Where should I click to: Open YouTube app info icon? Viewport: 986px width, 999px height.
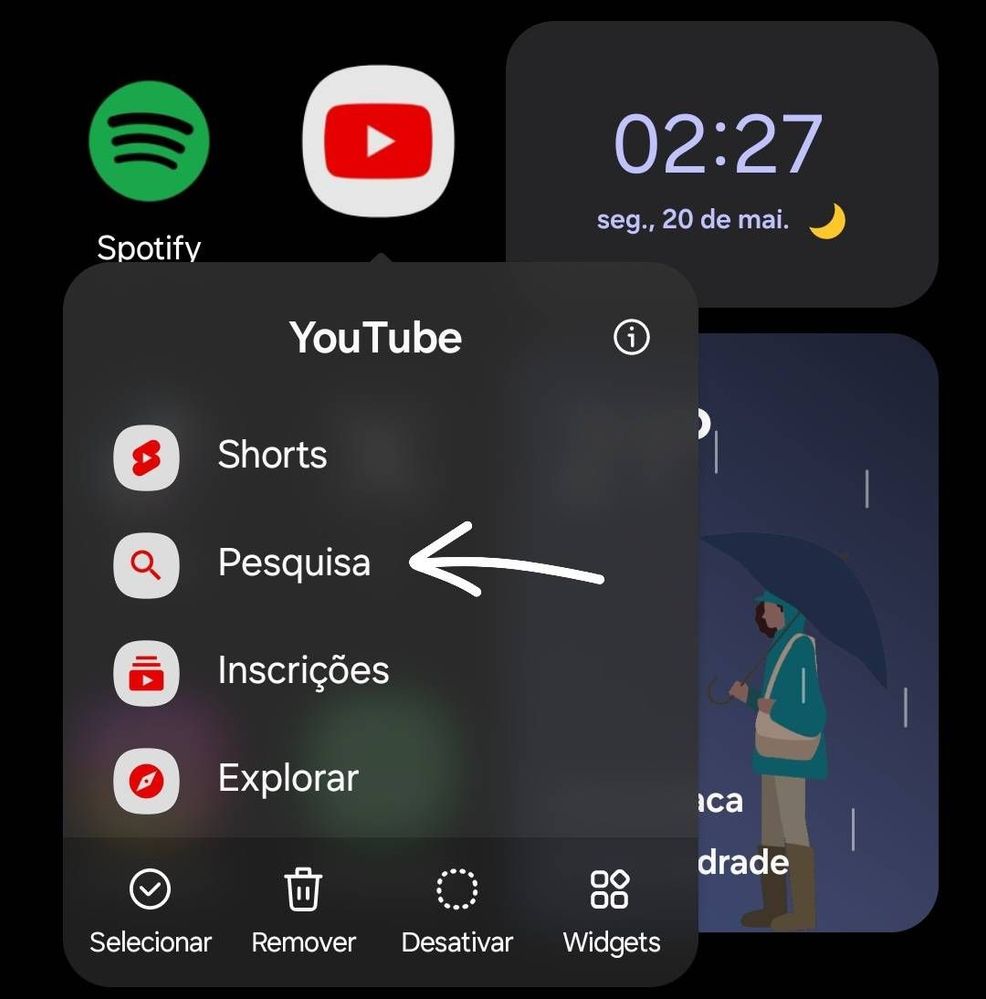631,338
